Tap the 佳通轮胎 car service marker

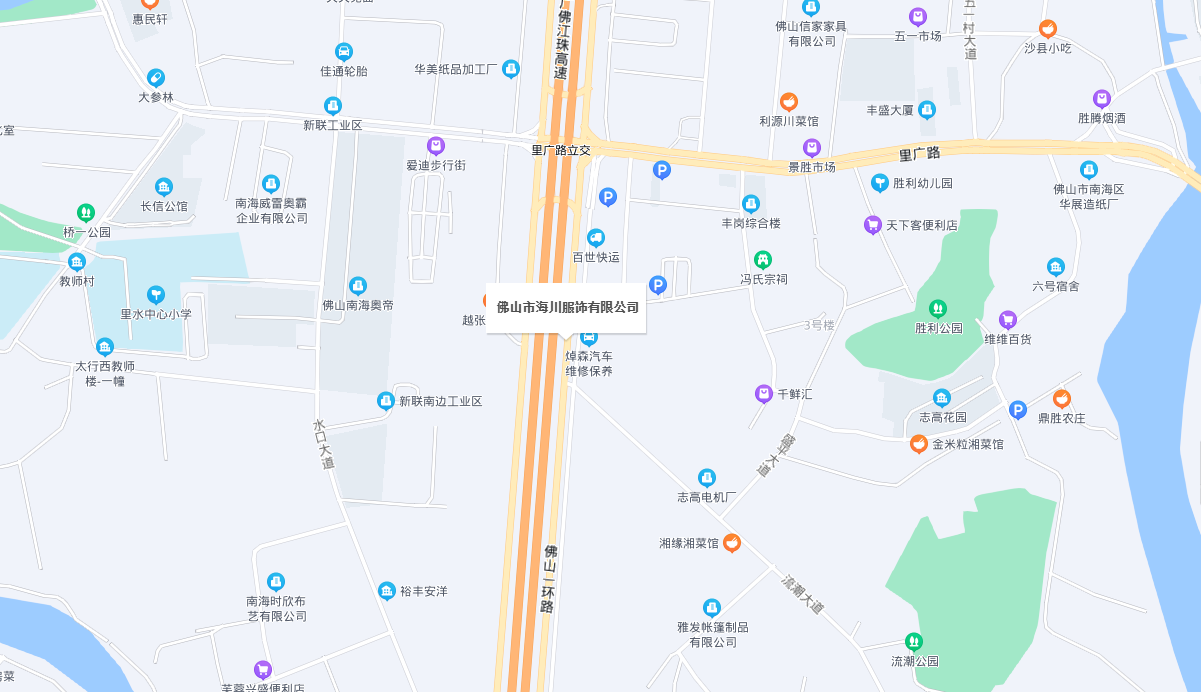point(343,52)
